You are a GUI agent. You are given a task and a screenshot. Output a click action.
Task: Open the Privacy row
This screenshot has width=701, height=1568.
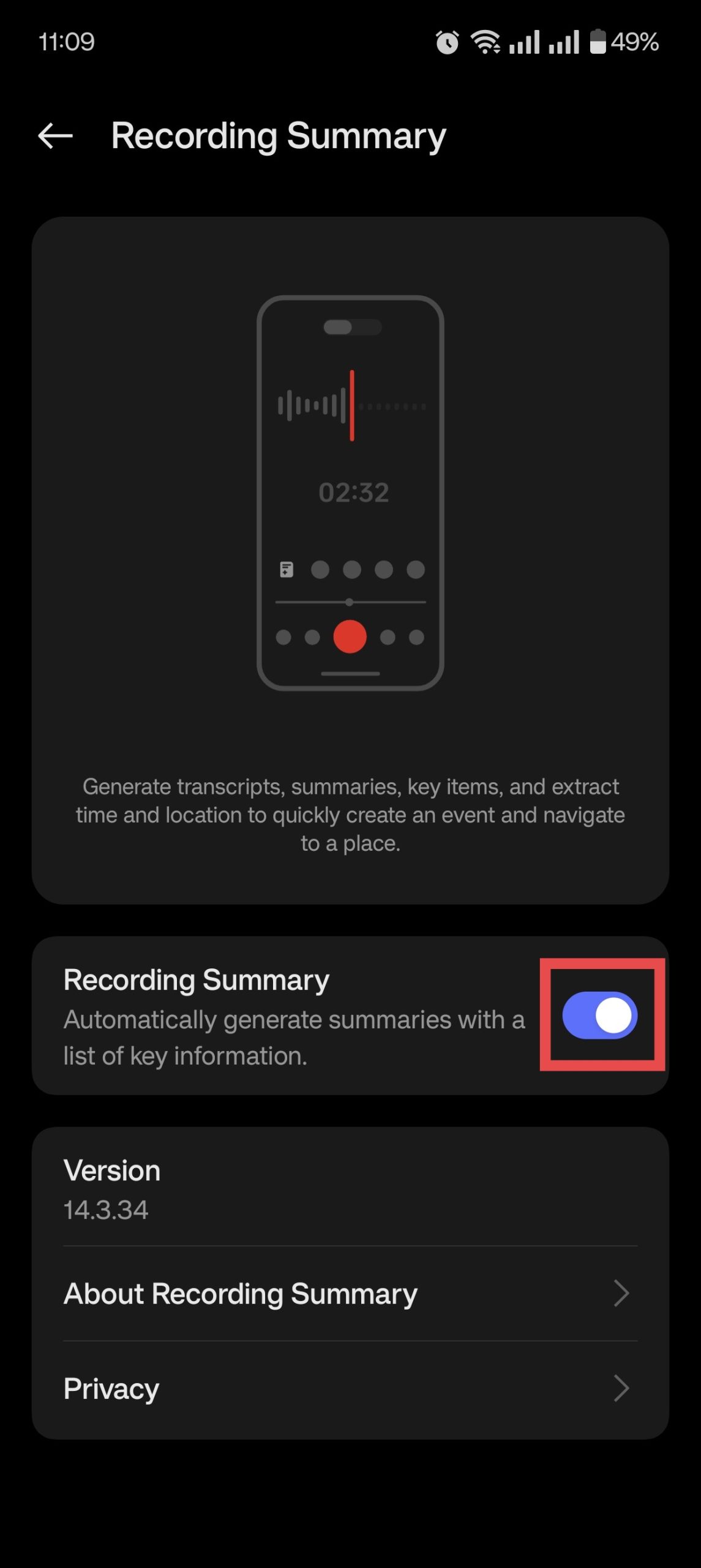[x=350, y=1389]
